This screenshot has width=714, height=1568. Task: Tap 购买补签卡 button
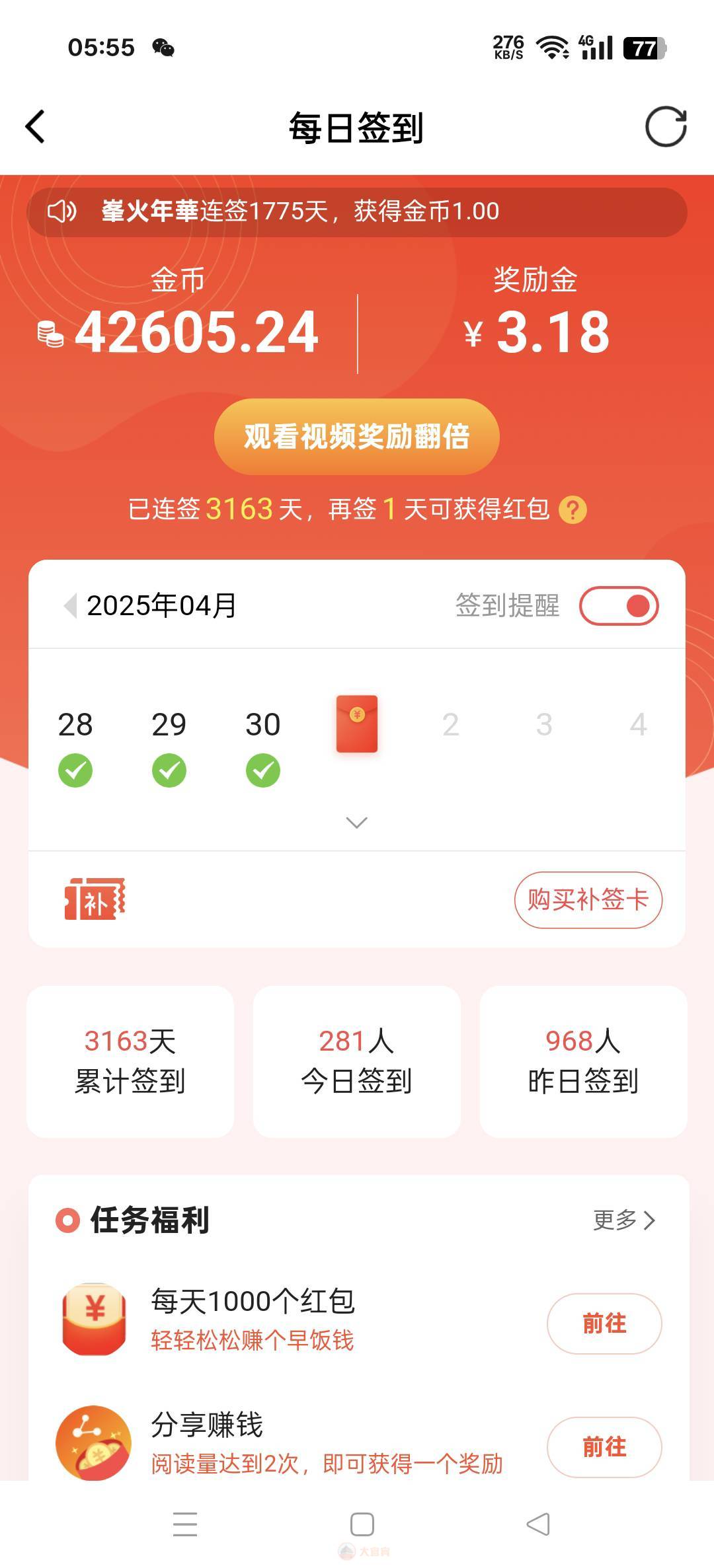(x=588, y=900)
